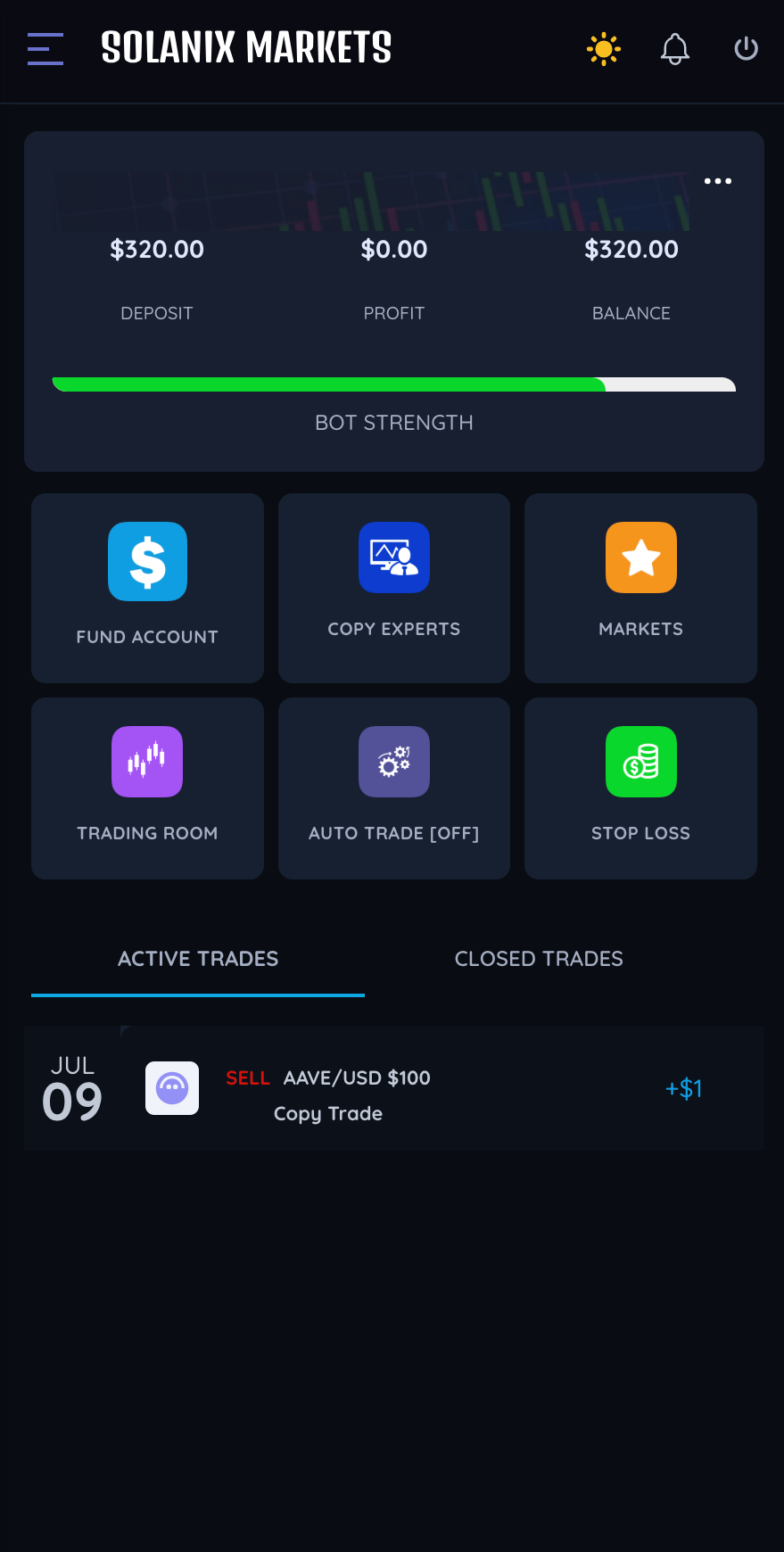
Task: Open the Markets tile
Action: 640,588
